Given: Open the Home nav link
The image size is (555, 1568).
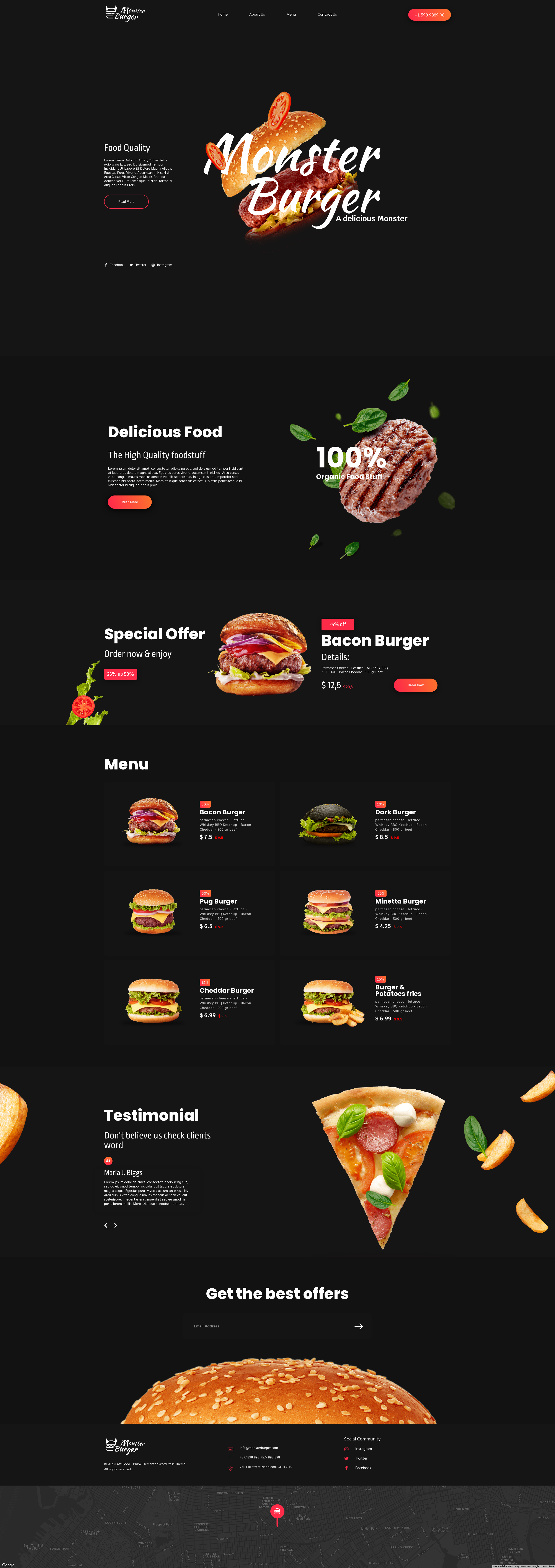Looking at the screenshot, I should (223, 15).
